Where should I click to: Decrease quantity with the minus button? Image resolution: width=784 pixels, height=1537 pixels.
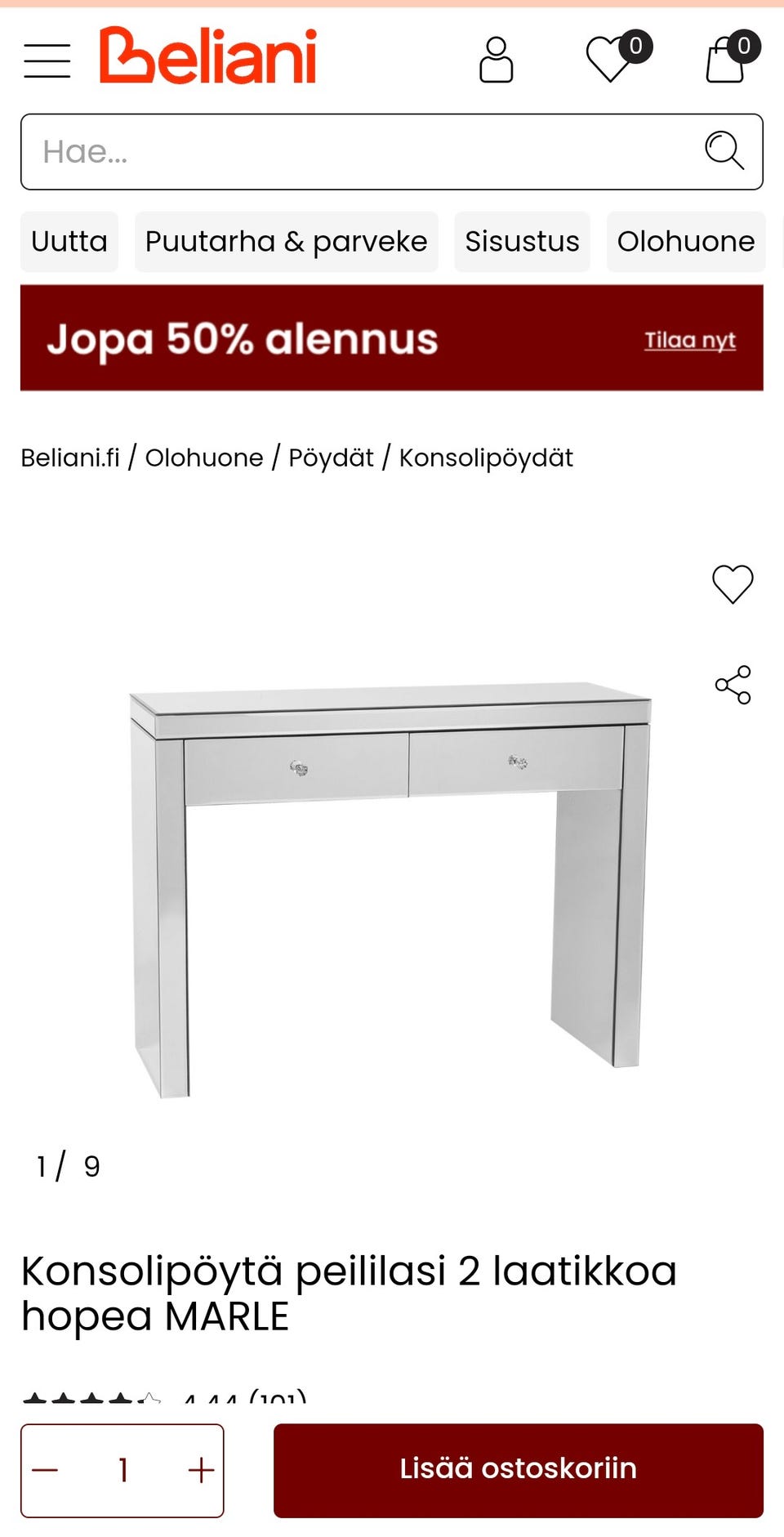point(46,1470)
